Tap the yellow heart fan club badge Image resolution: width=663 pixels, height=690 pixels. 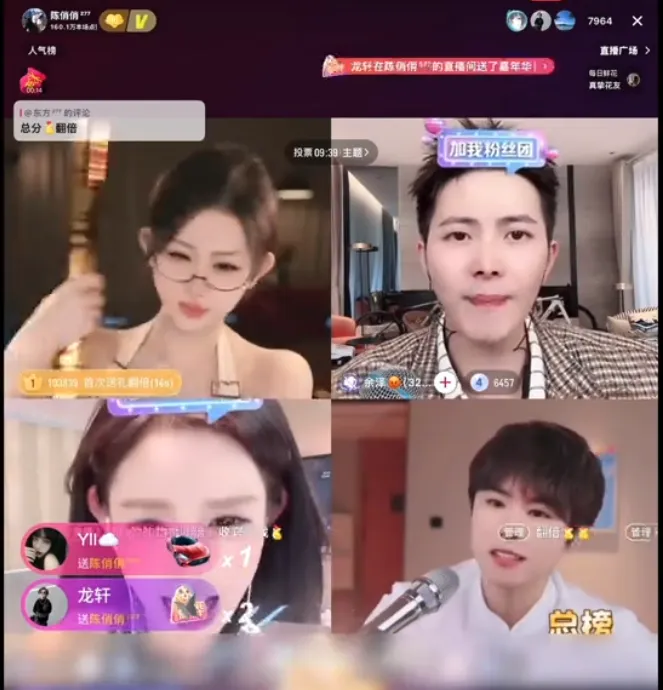point(112,20)
